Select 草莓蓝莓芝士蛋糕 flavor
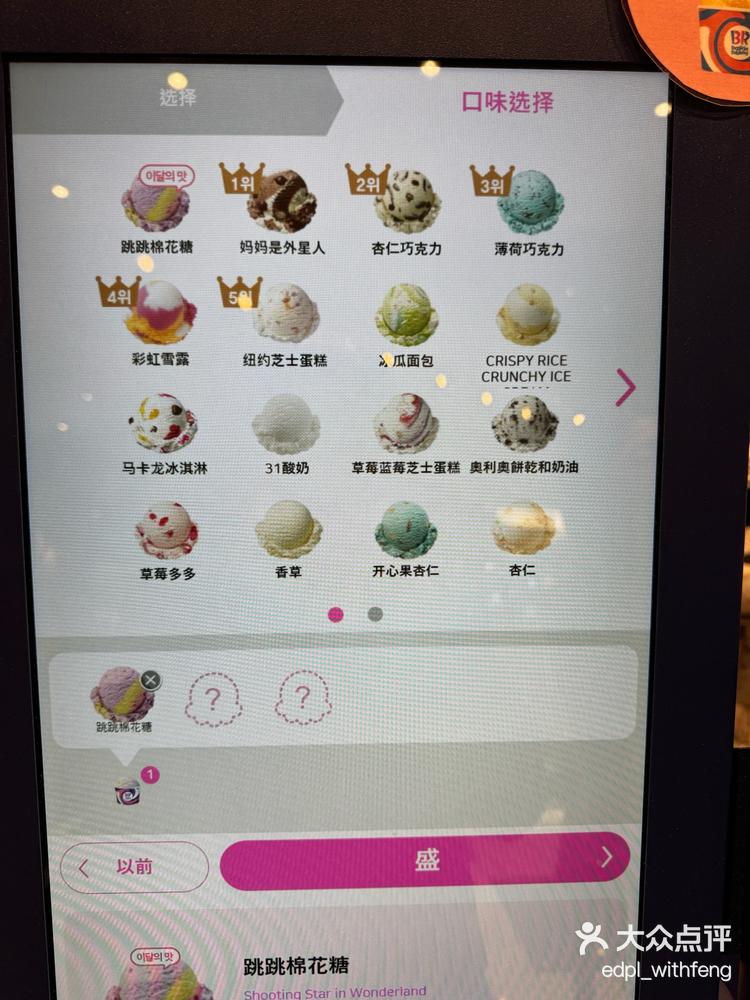The width and height of the screenshot is (750, 1000). coord(406,424)
